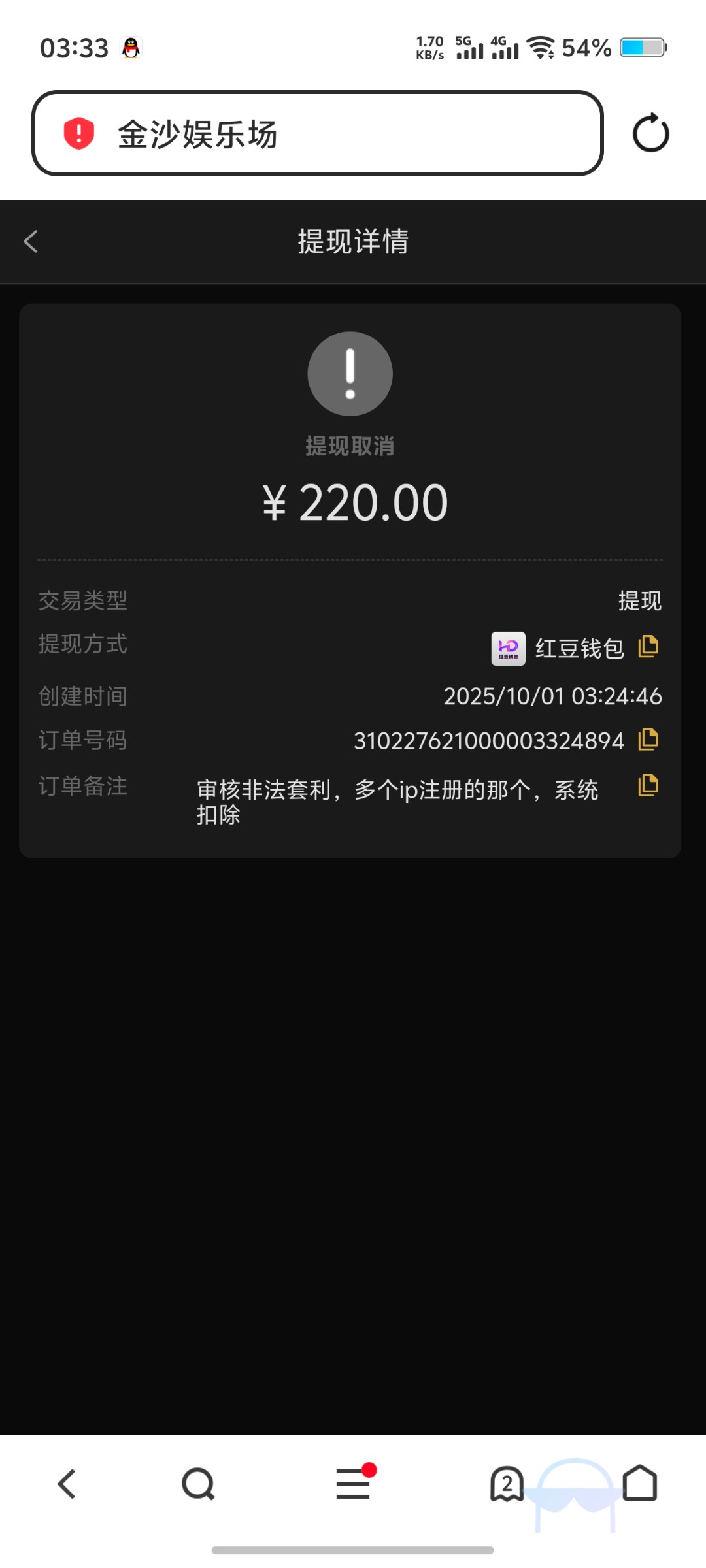The height and width of the screenshot is (1568, 706).
Task: Copy the 红豆钱包 withdrawal method
Action: click(x=648, y=645)
